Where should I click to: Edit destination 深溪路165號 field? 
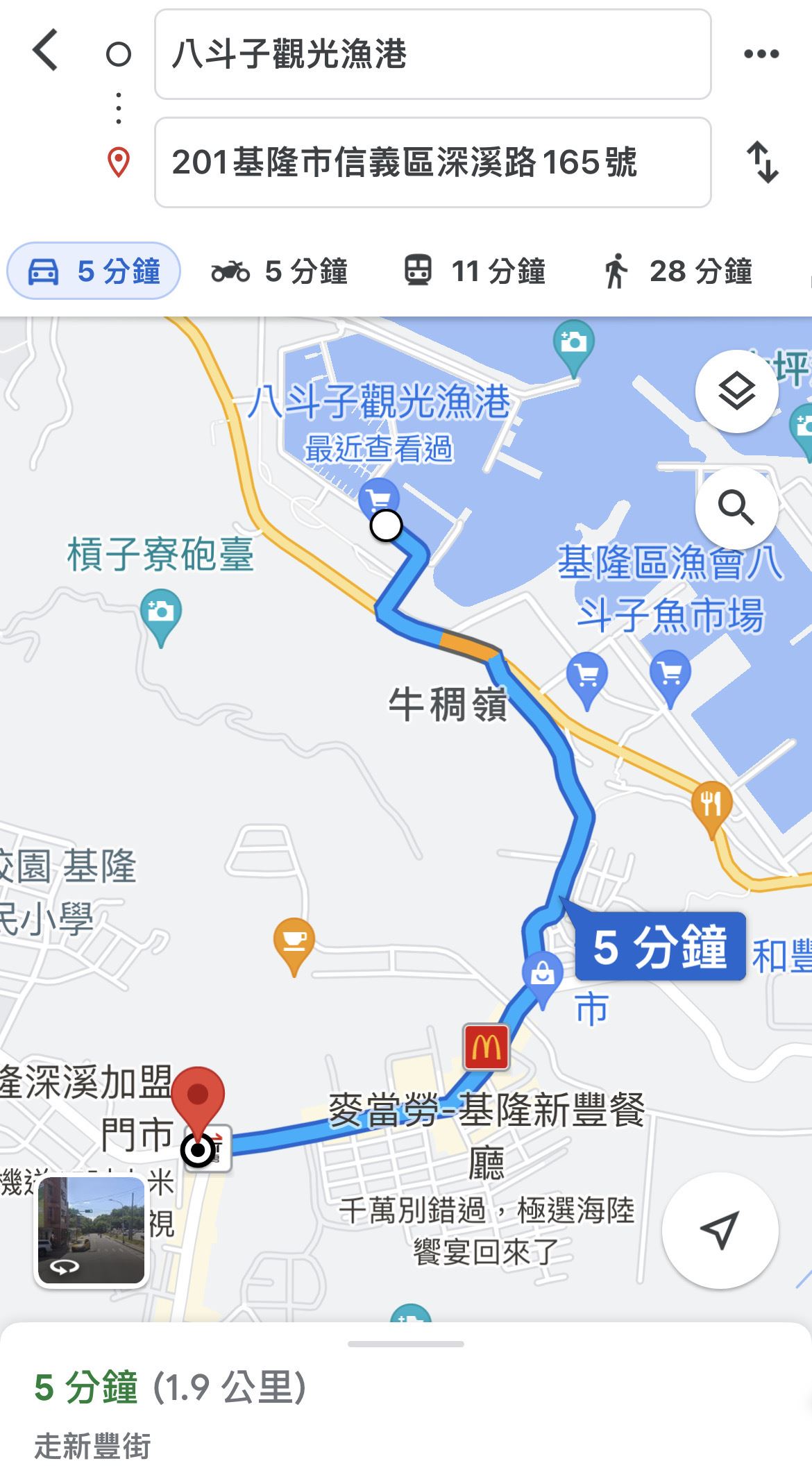[x=432, y=162]
